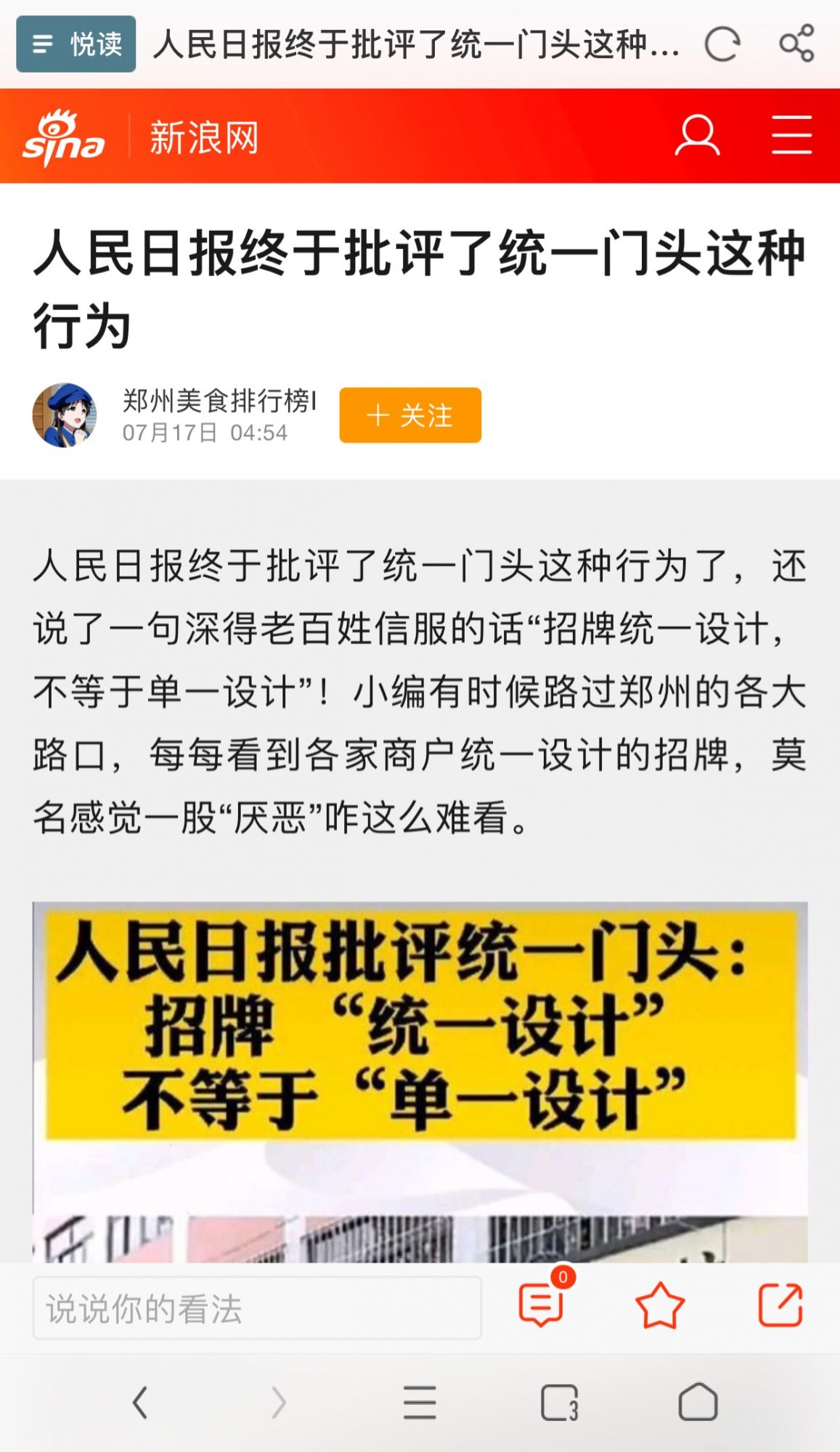
Task: Open browser menu in bottom bar
Action: [420, 1402]
